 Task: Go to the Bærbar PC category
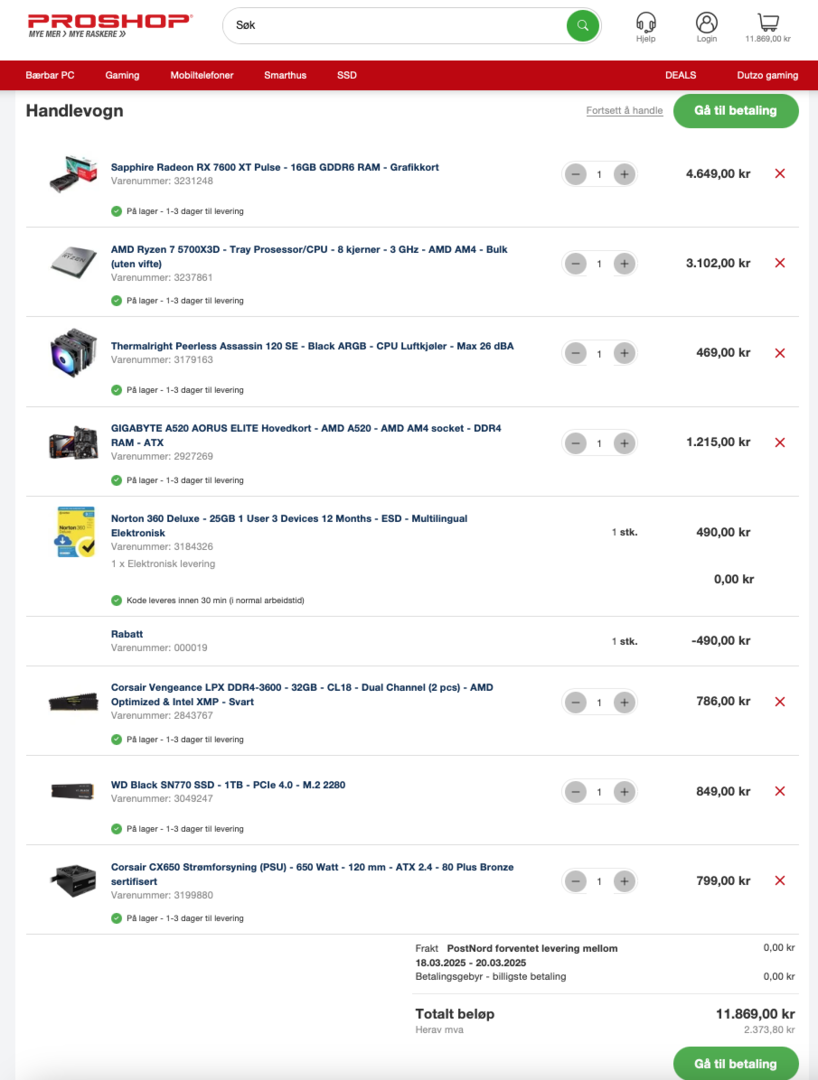(x=50, y=75)
